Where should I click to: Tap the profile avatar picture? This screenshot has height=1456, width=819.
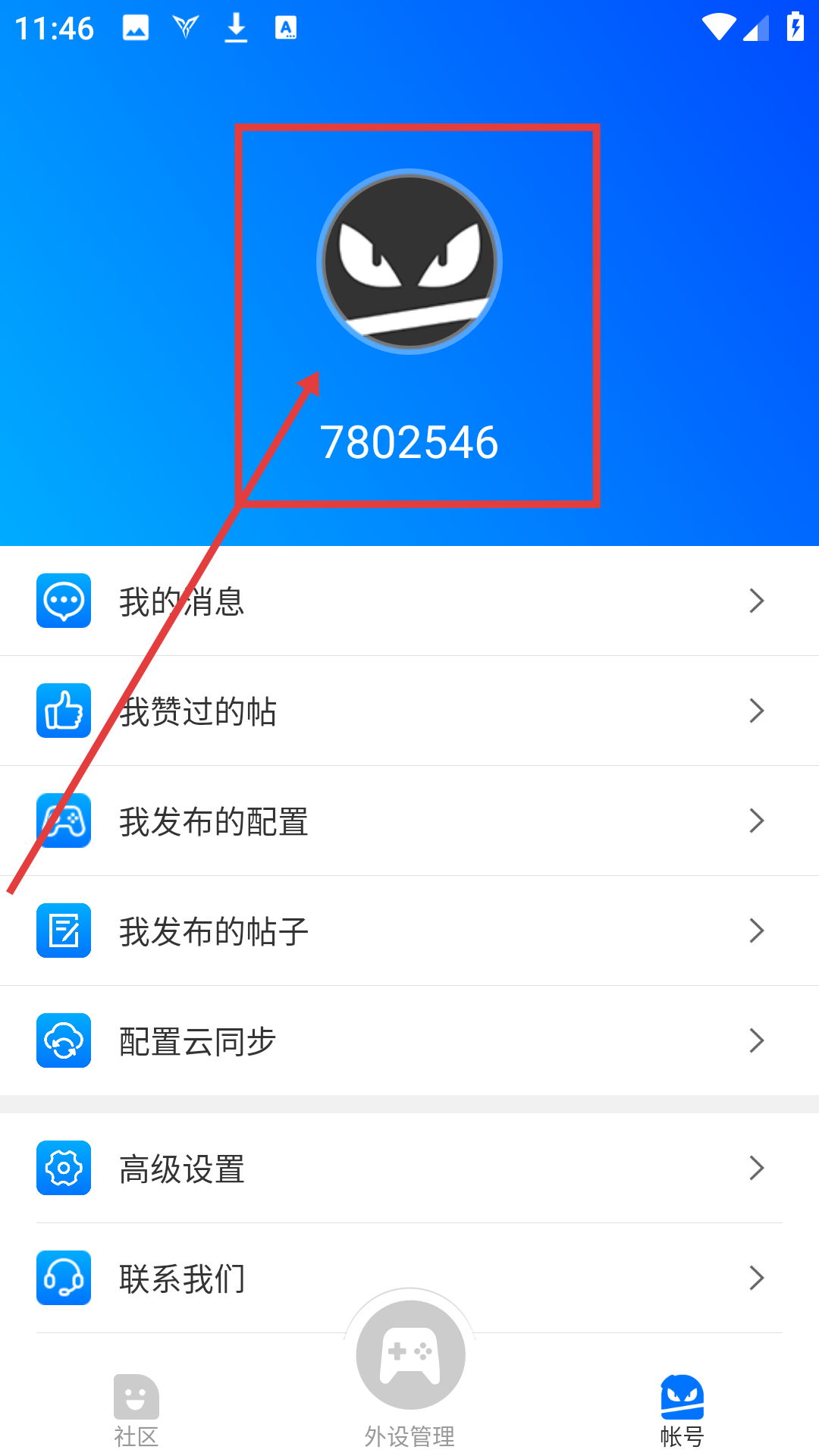tap(409, 262)
